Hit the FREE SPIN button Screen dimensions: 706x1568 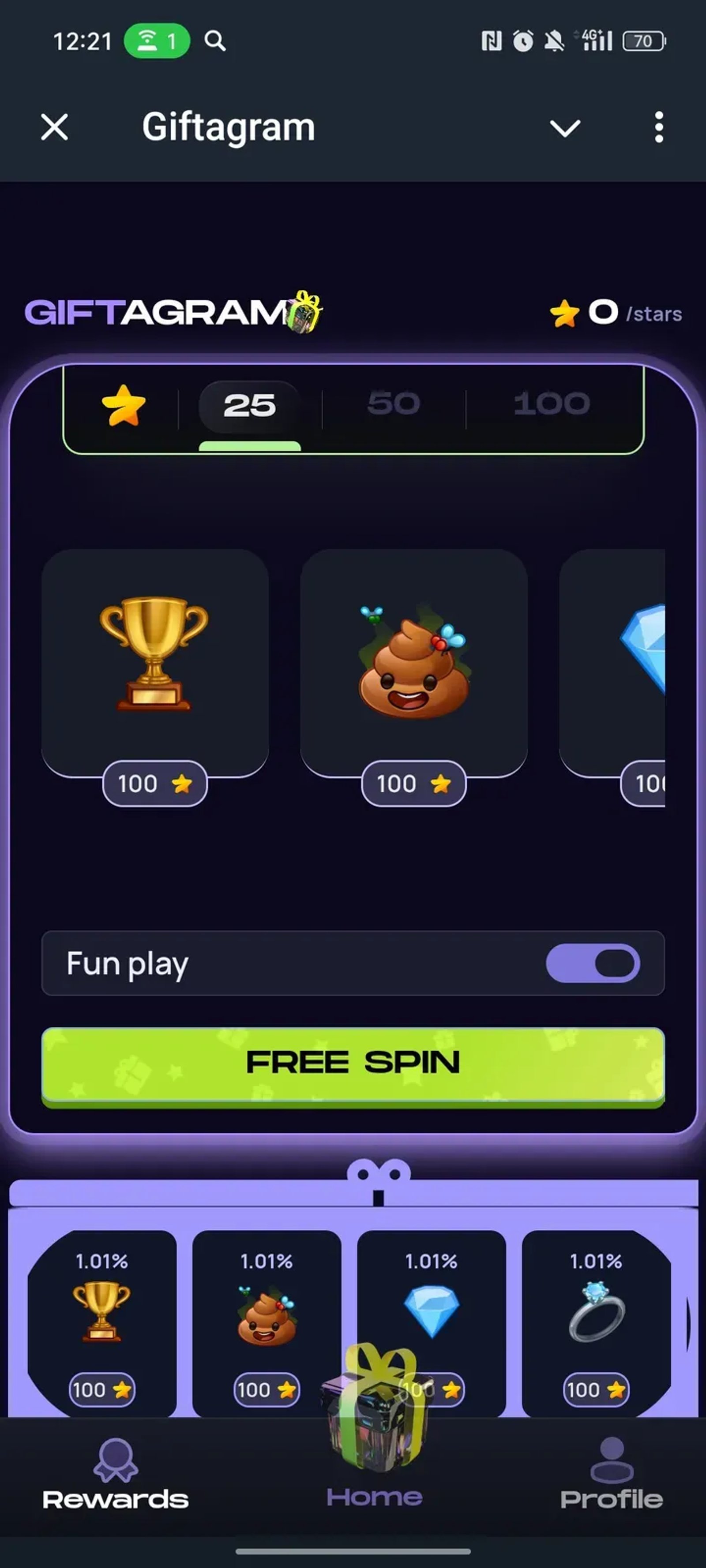(x=353, y=1064)
